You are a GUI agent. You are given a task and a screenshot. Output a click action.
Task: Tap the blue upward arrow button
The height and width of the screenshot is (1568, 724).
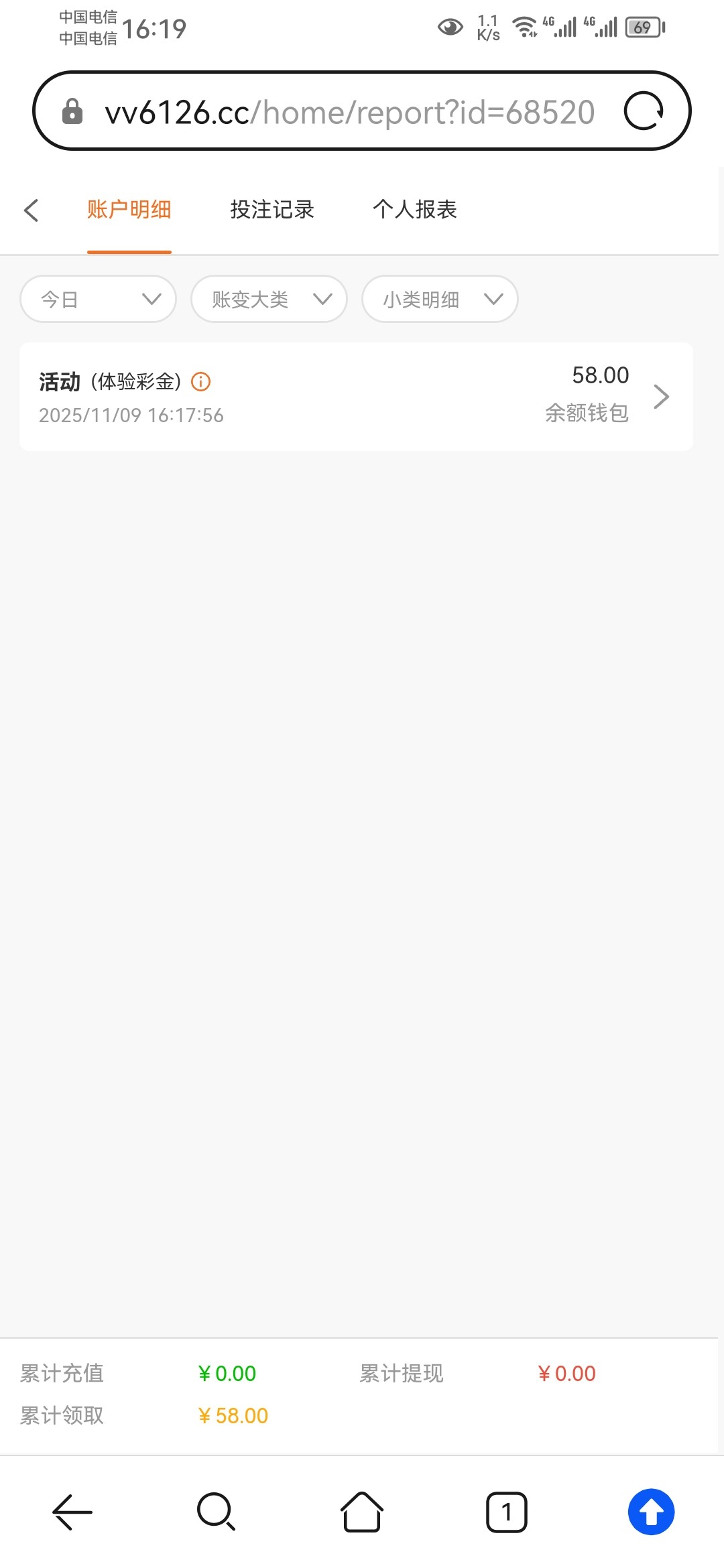[x=651, y=1512]
